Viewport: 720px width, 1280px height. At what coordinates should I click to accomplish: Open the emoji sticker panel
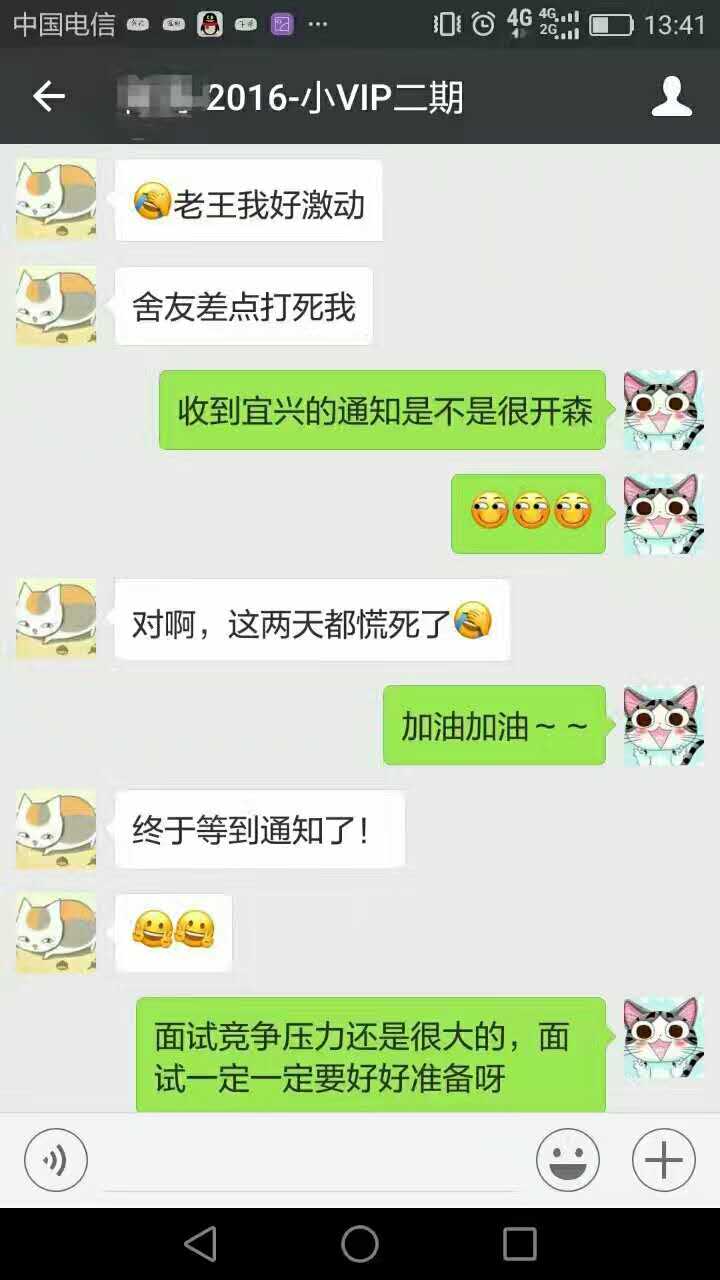pos(567,1161)
